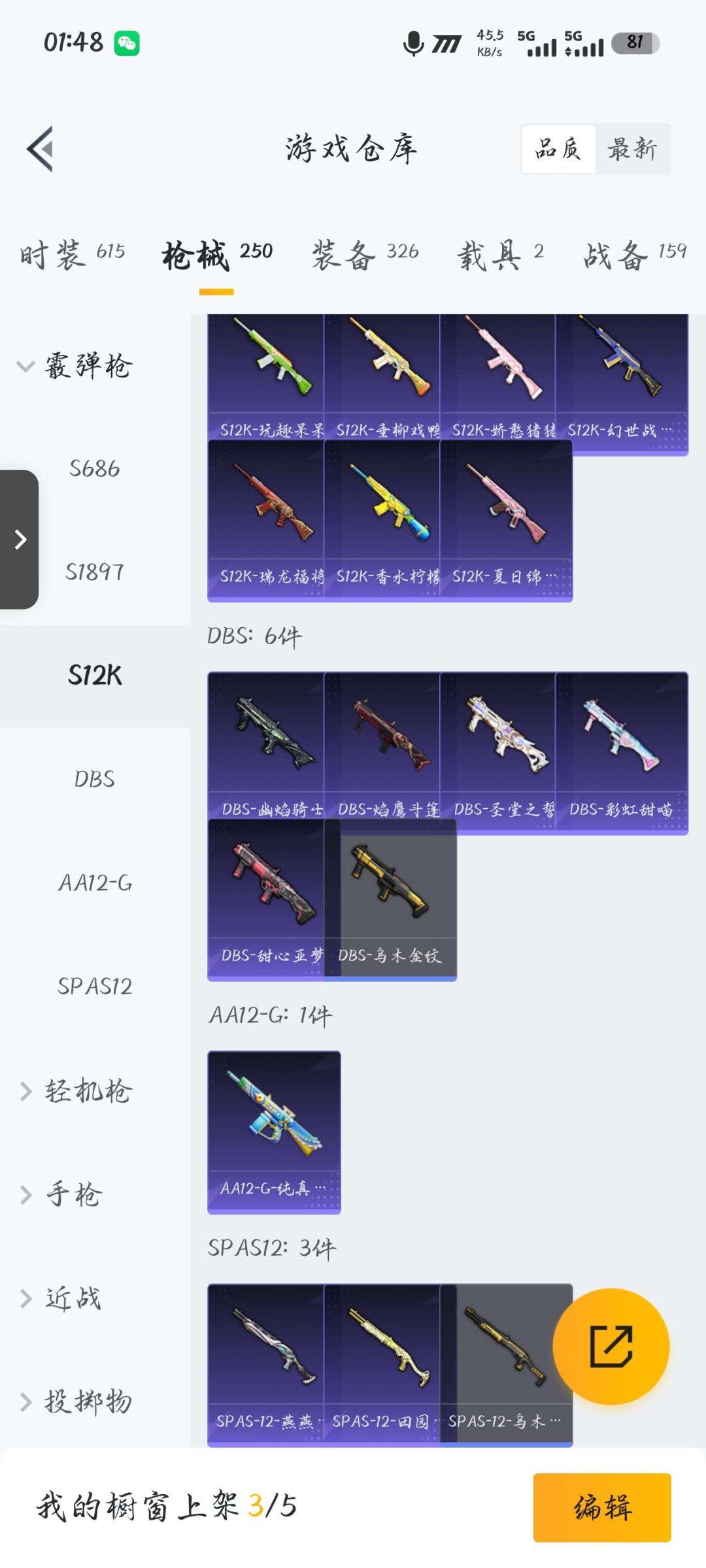Expand the 手枪 category
The image size is (706, 1568).
pos(62,1194)
